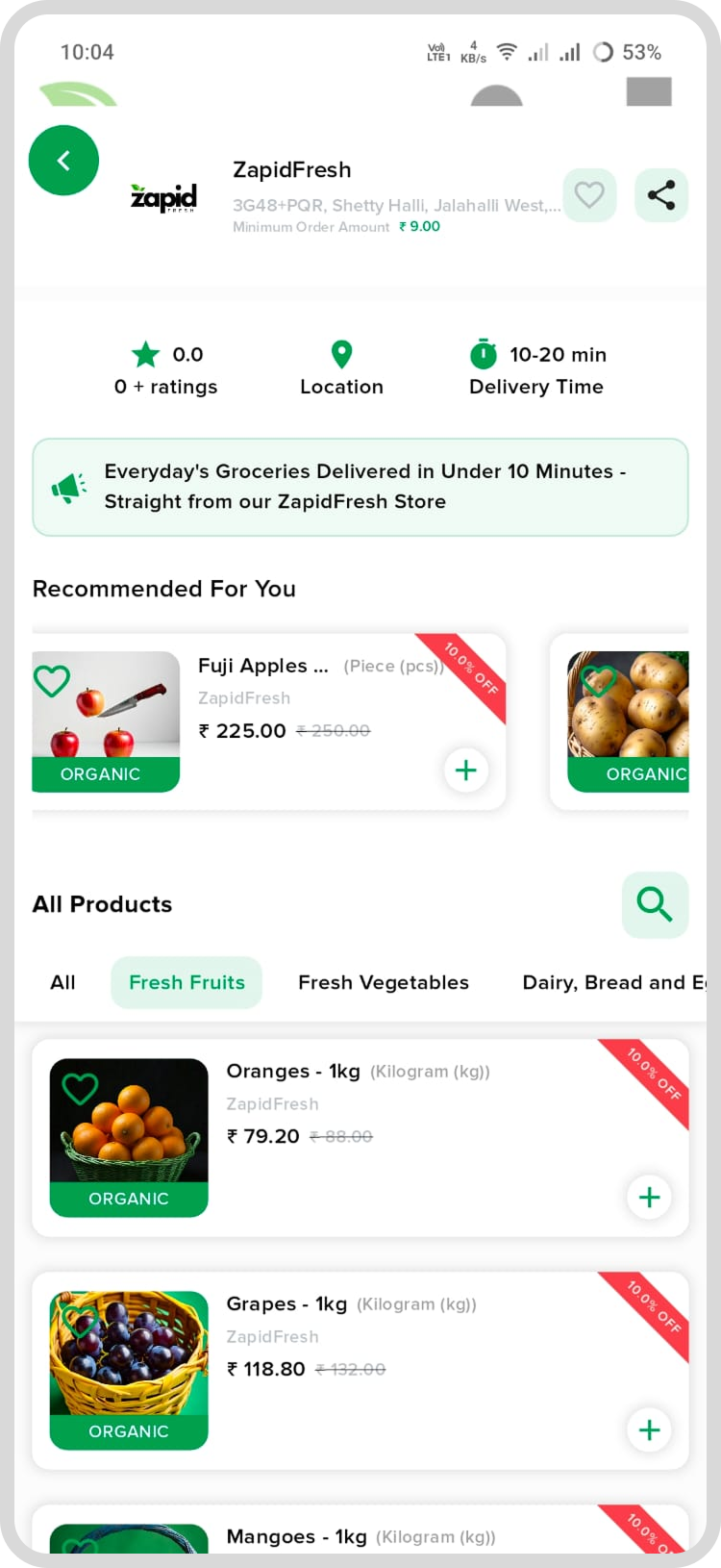Screen dimensions: 721x1568
Task: Switch to the Fresh Vegetables category
Action: [384, 982]
